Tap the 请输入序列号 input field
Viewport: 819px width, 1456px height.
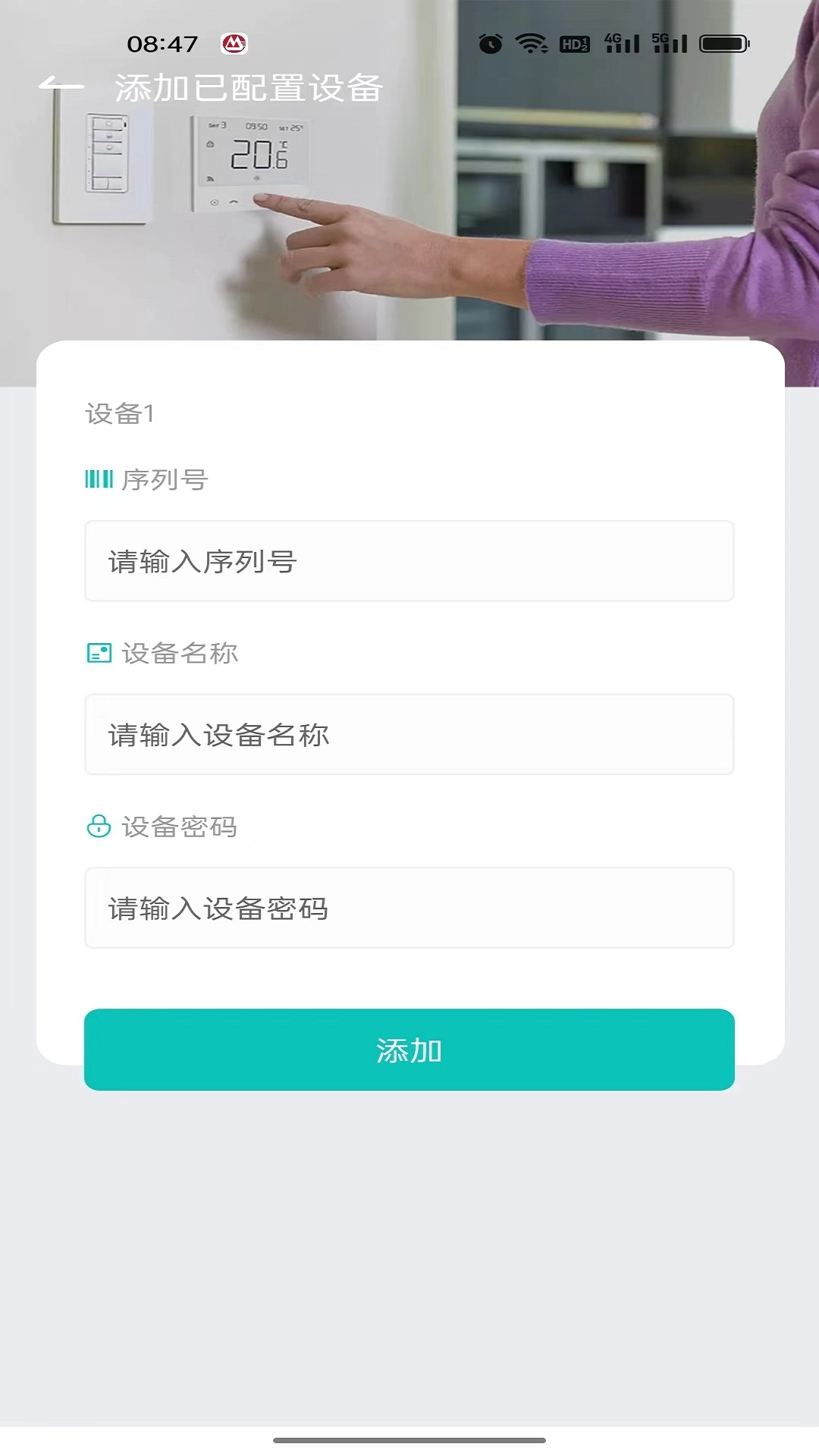409,561
